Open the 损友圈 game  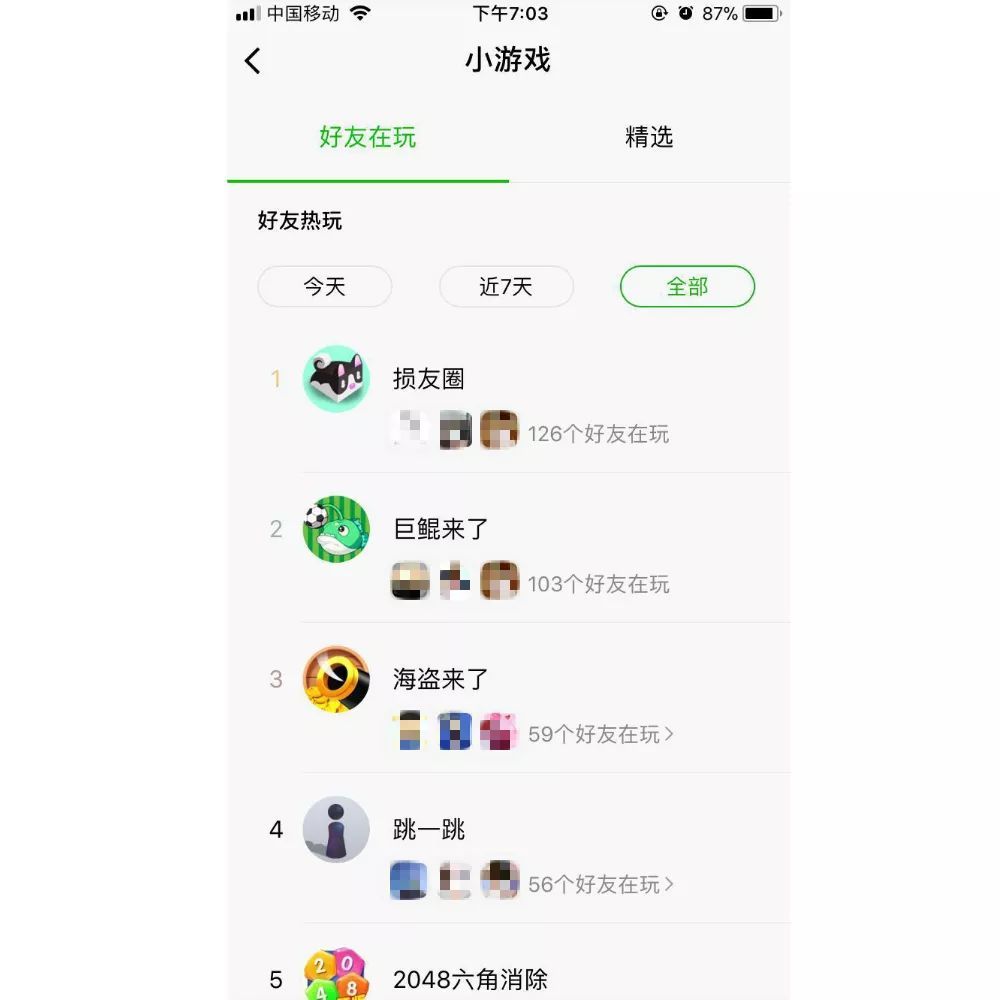click(x=429, y=379)
